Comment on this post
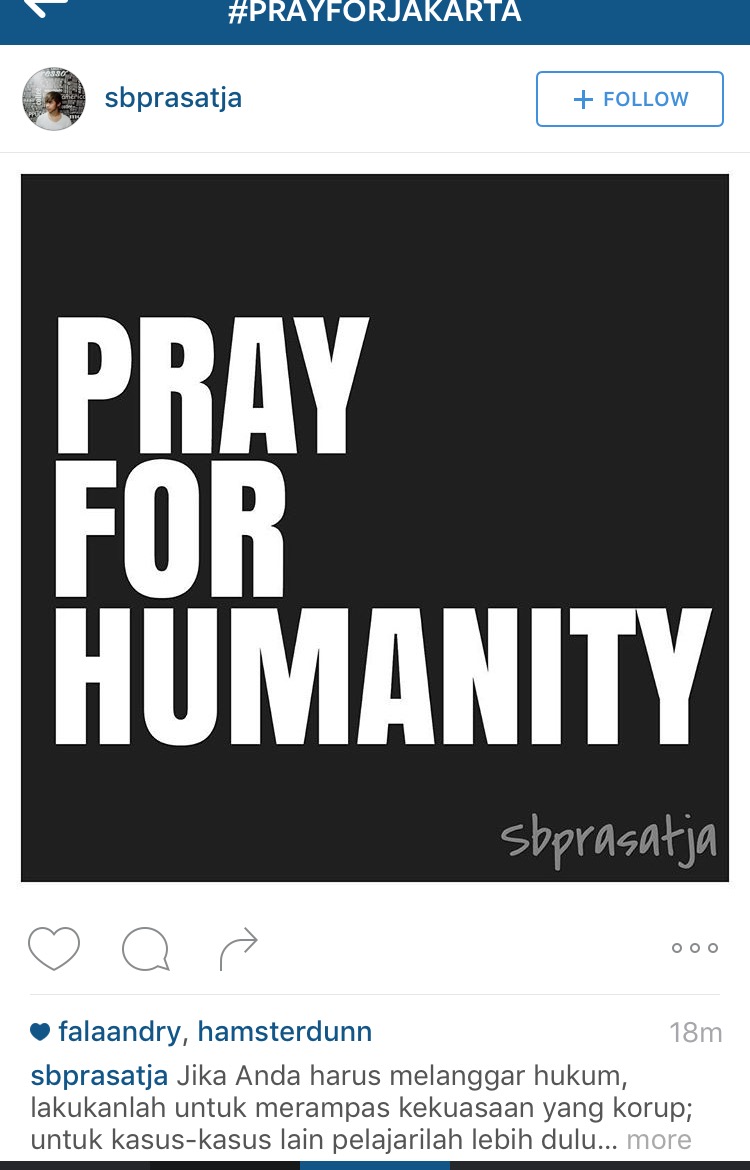750x1170 pixels. 146,948
